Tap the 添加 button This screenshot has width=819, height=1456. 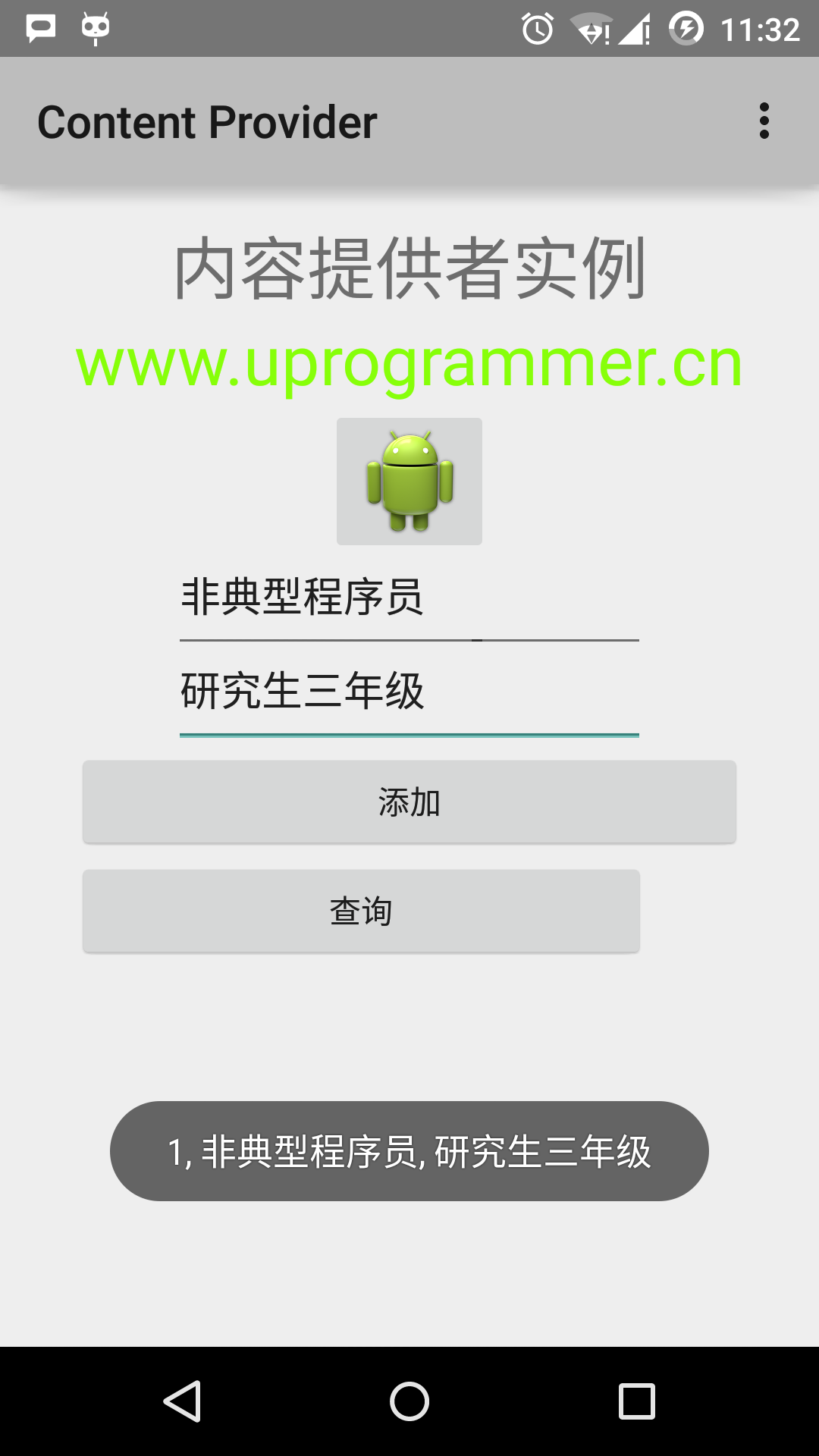click(409, 802)
